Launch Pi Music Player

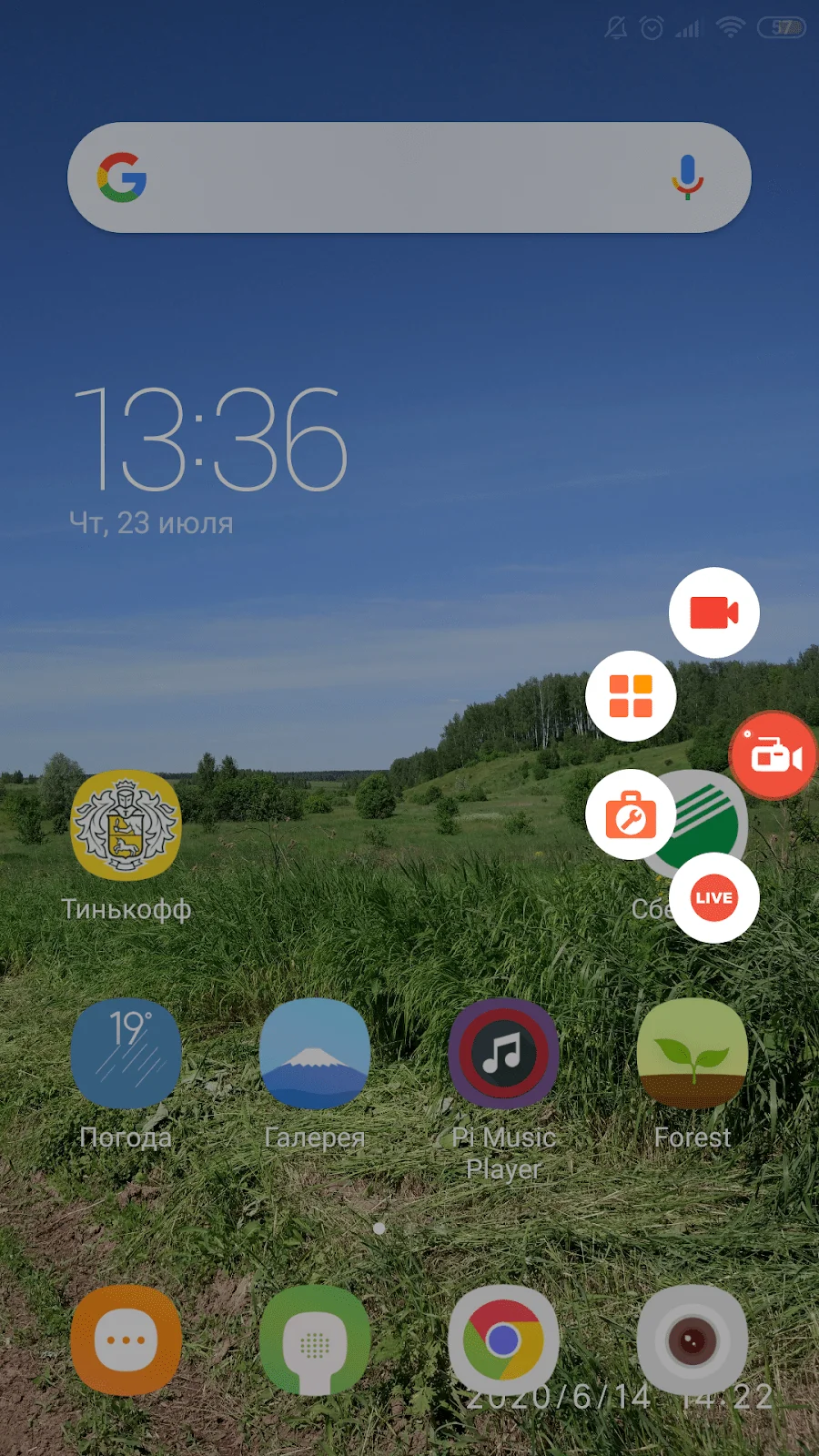click(x=503, y=1054)
